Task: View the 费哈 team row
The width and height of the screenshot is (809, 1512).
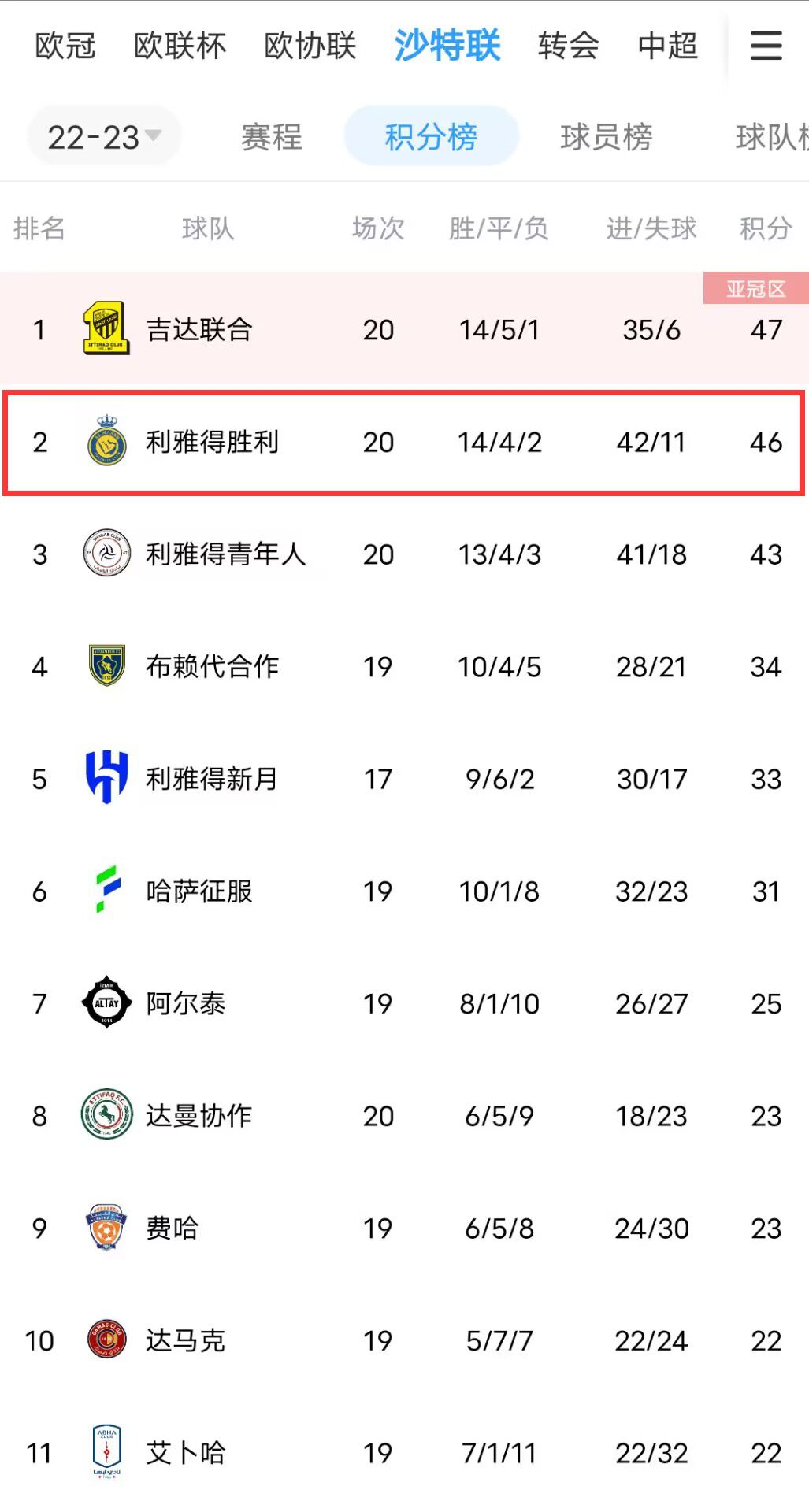Action: [x=173, y=1228]
